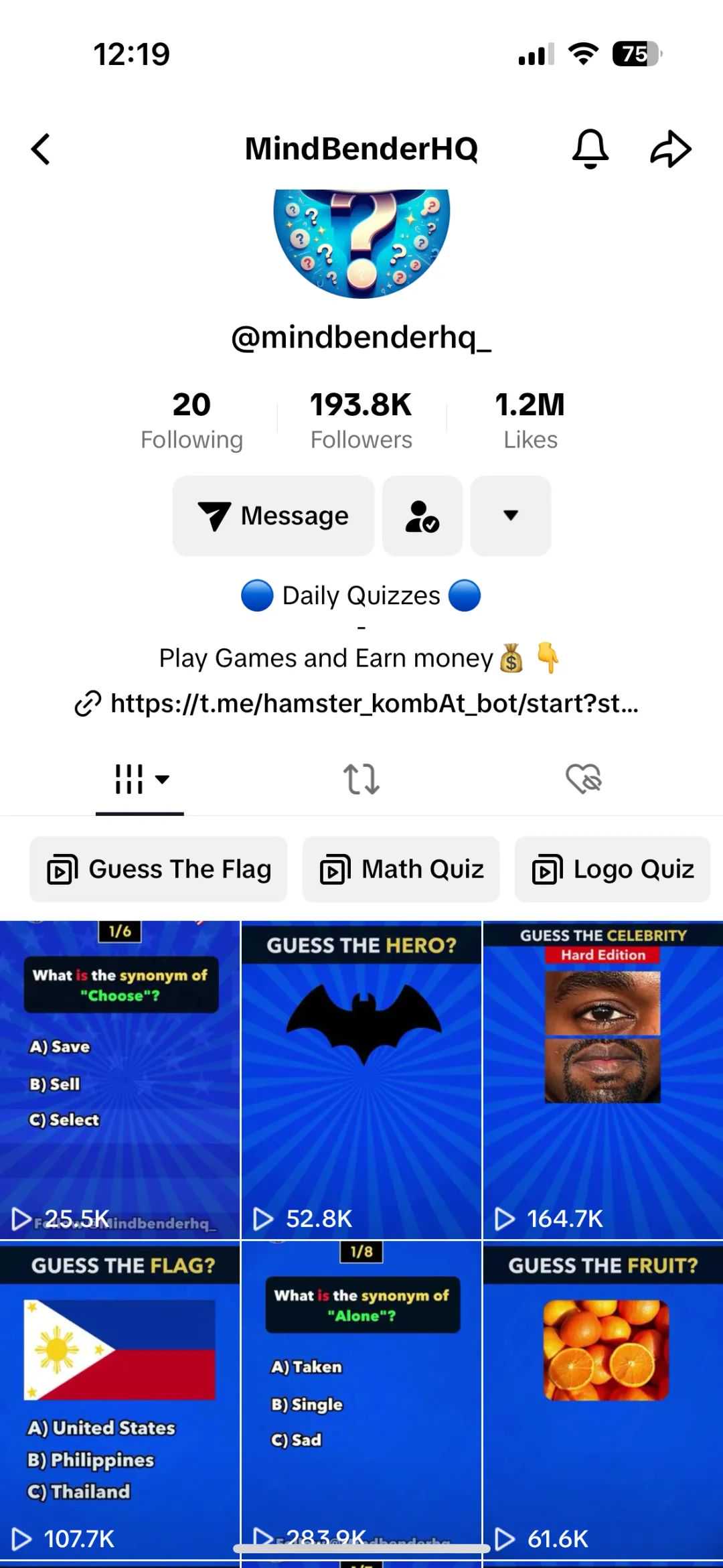Tap the following status person icon button
Viewport: 723px width, 1568px height.
pyautogui.click(x=422, y=516)
